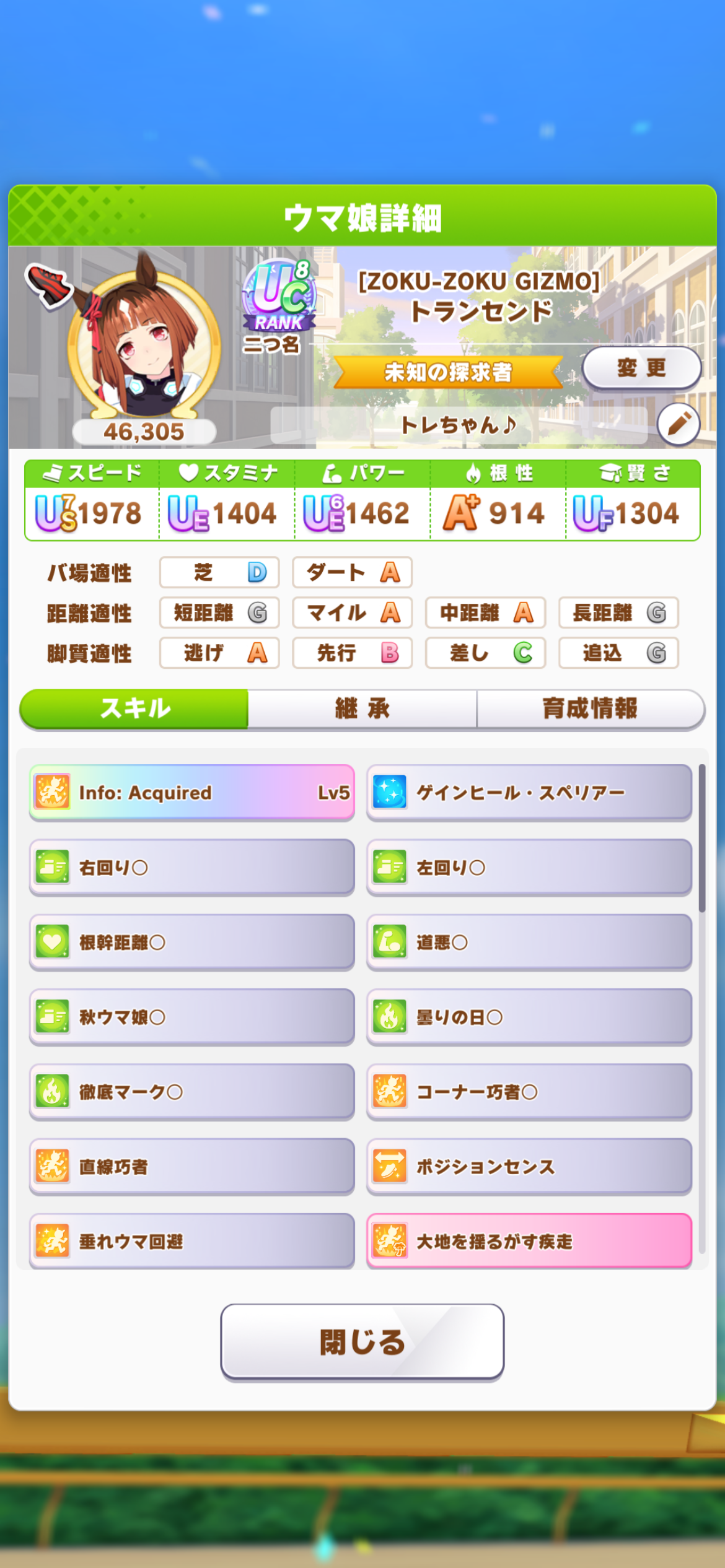Open the 大地を揺るがす疾走 skill
The width and height of the screenshot is (725, 1568).
(529, 1241)
